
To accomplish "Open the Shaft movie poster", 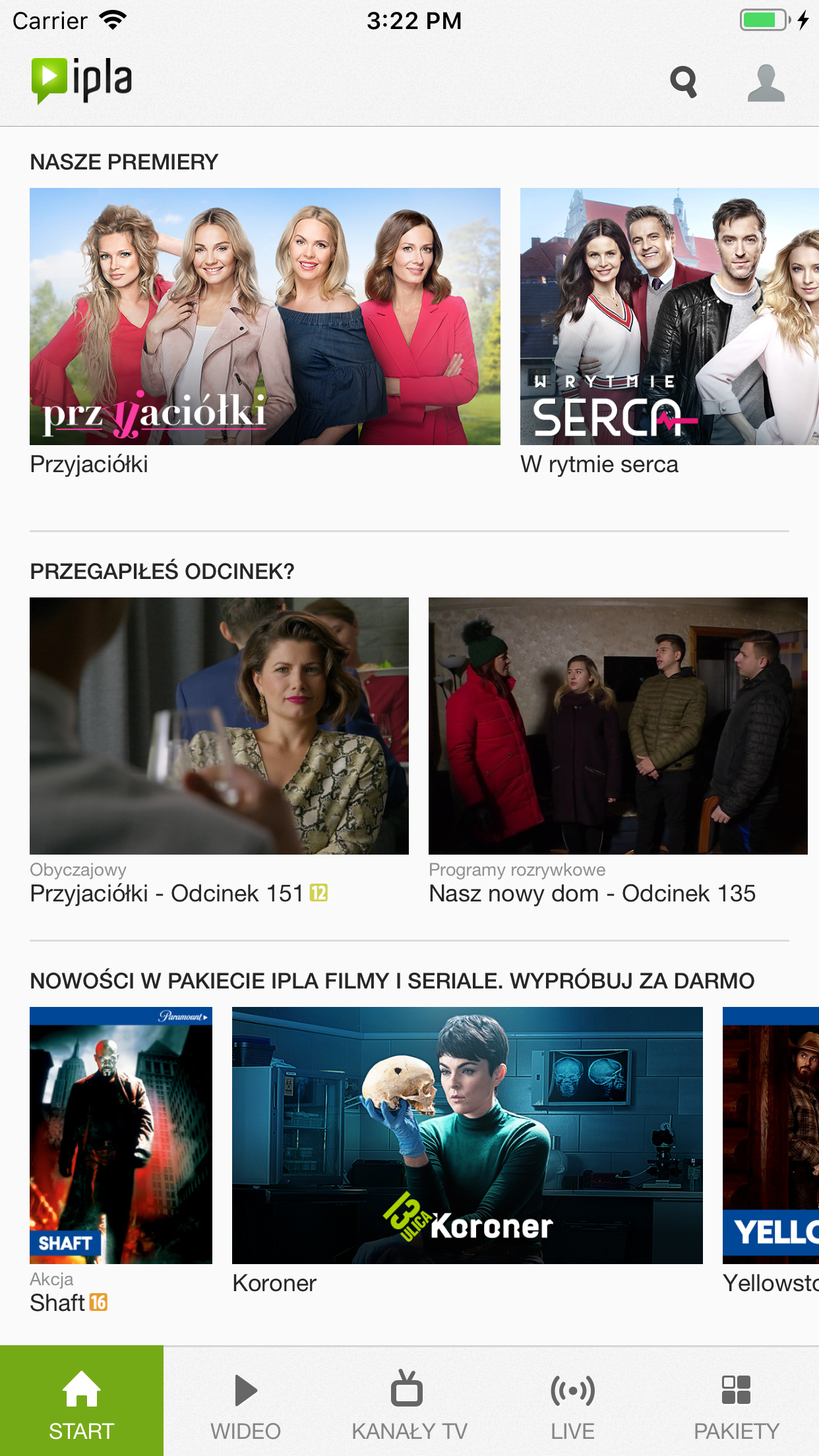I will point(121,1135).
